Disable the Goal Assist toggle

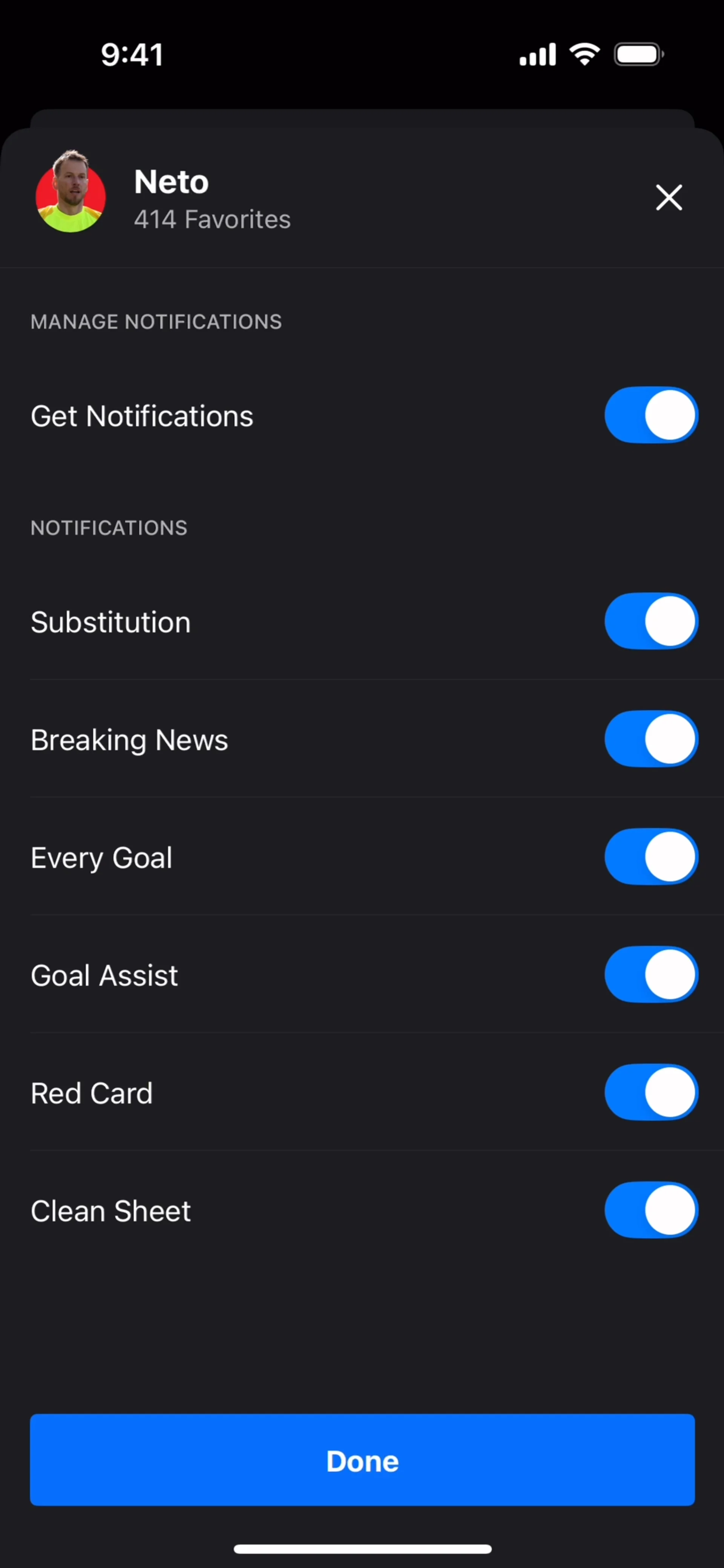tap(650, 974)
